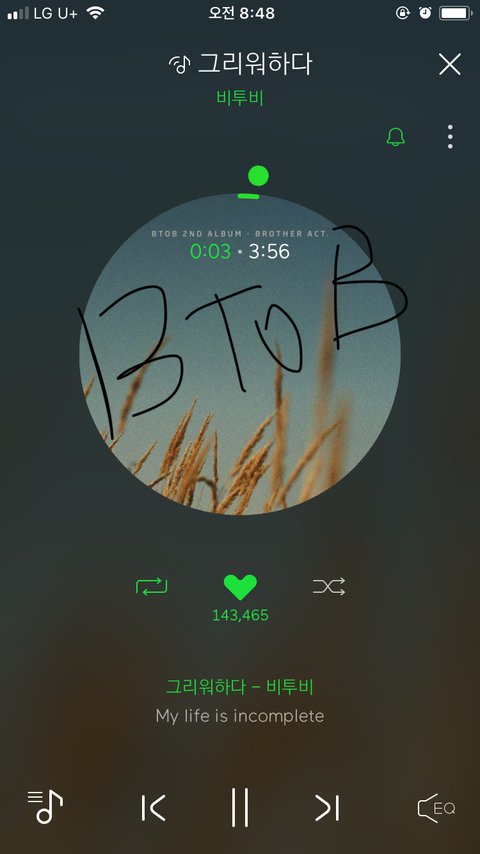The height and width of the screenshot is (854, 480).
Task: Unlike the song with the heart
Action: point(240,587)
